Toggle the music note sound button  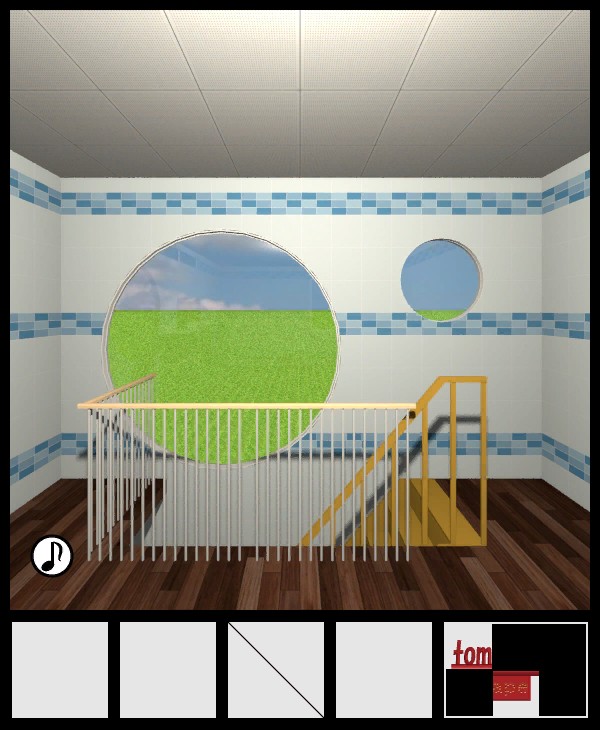(x=52, y=556)
